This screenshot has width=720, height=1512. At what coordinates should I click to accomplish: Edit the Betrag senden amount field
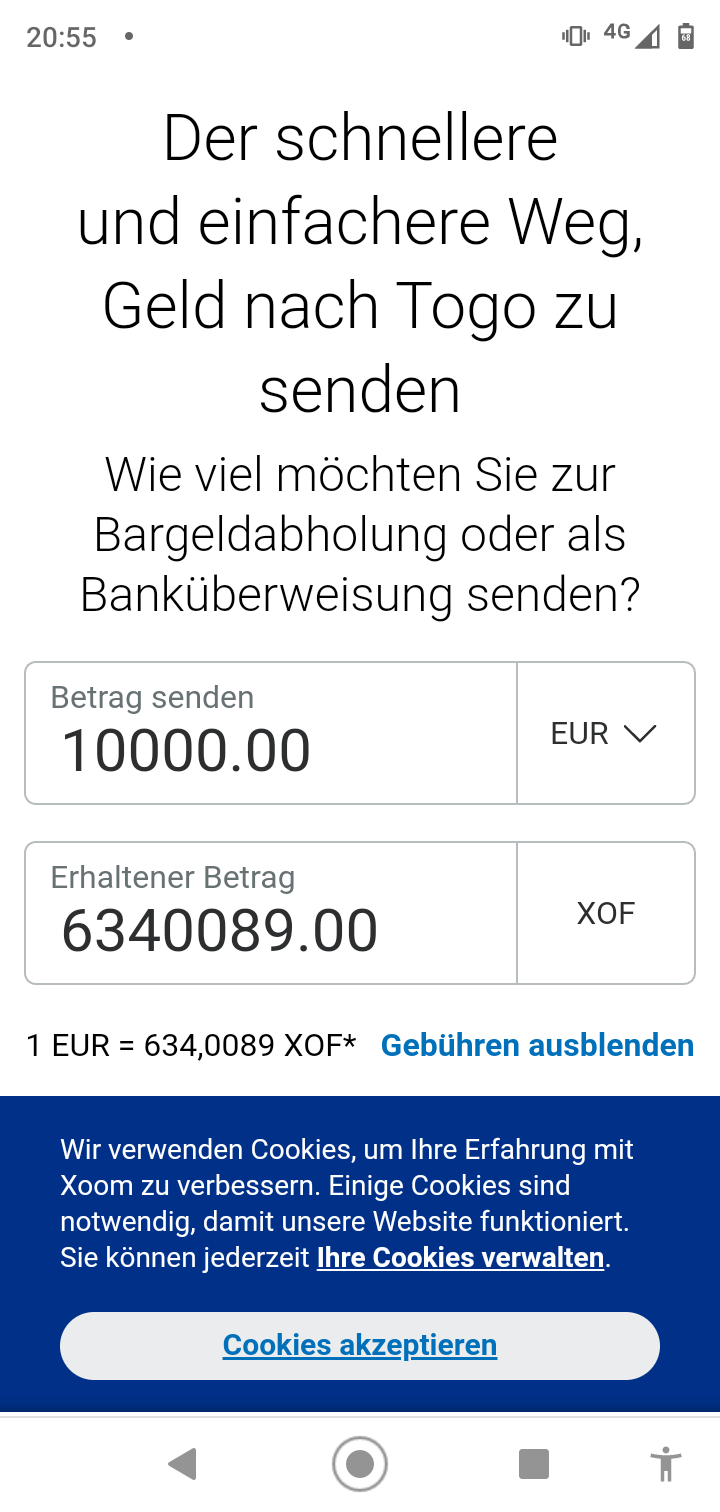[270, 748]
